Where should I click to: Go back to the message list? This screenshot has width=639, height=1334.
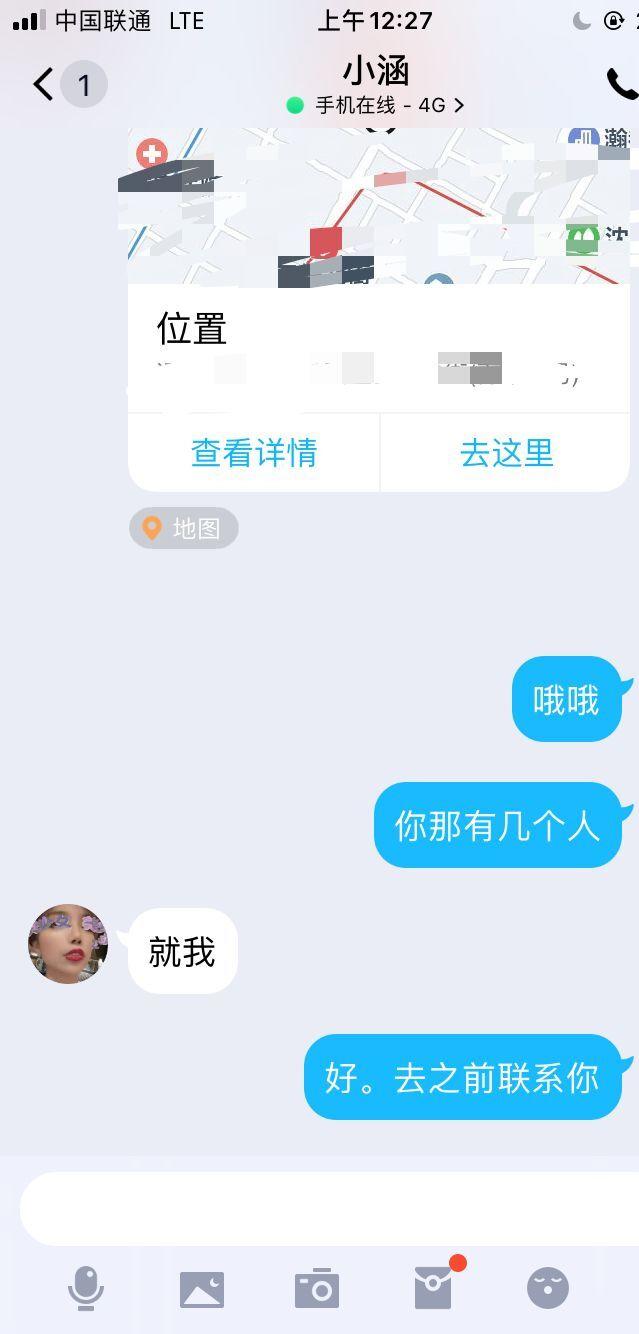click(44, 85)
